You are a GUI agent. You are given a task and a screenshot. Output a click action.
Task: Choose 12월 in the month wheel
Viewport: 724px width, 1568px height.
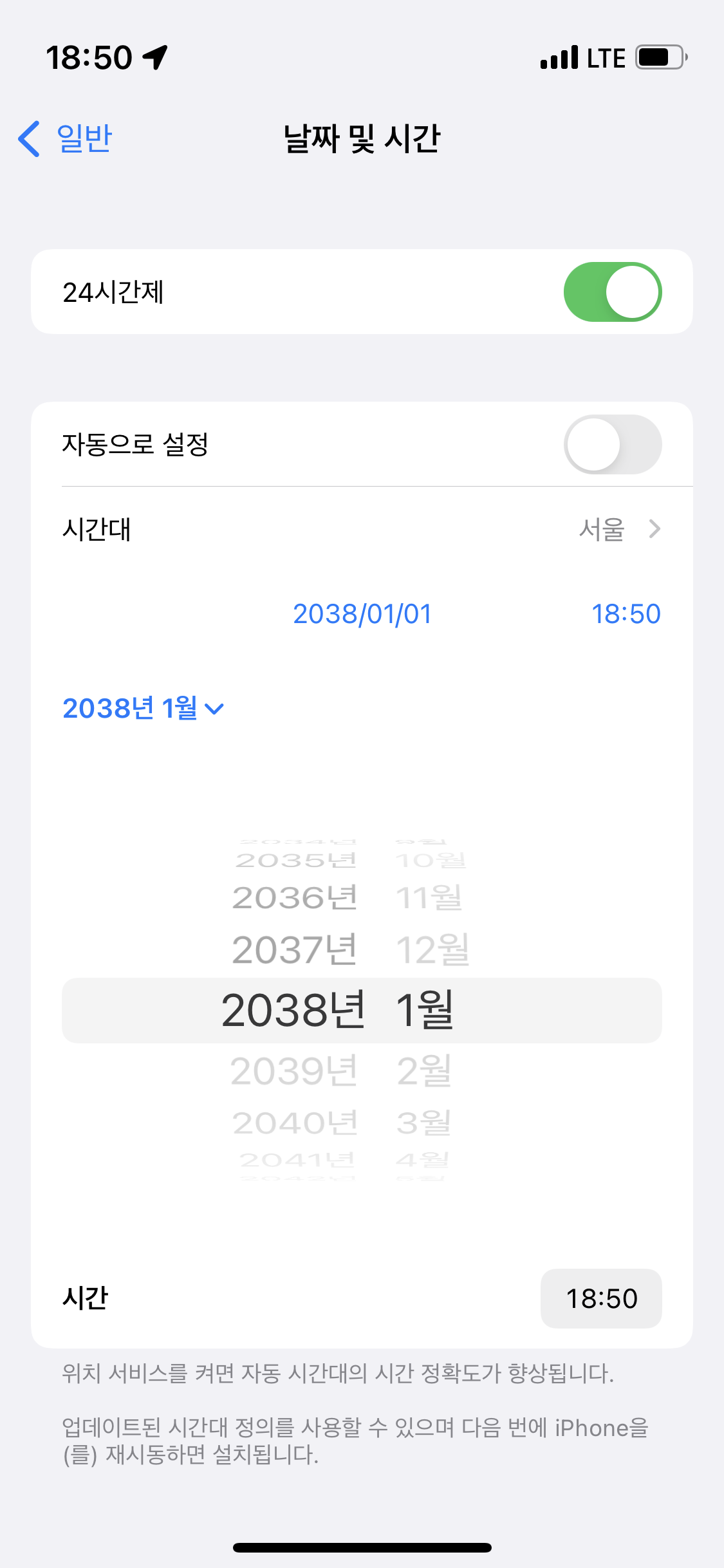point(432,950)
